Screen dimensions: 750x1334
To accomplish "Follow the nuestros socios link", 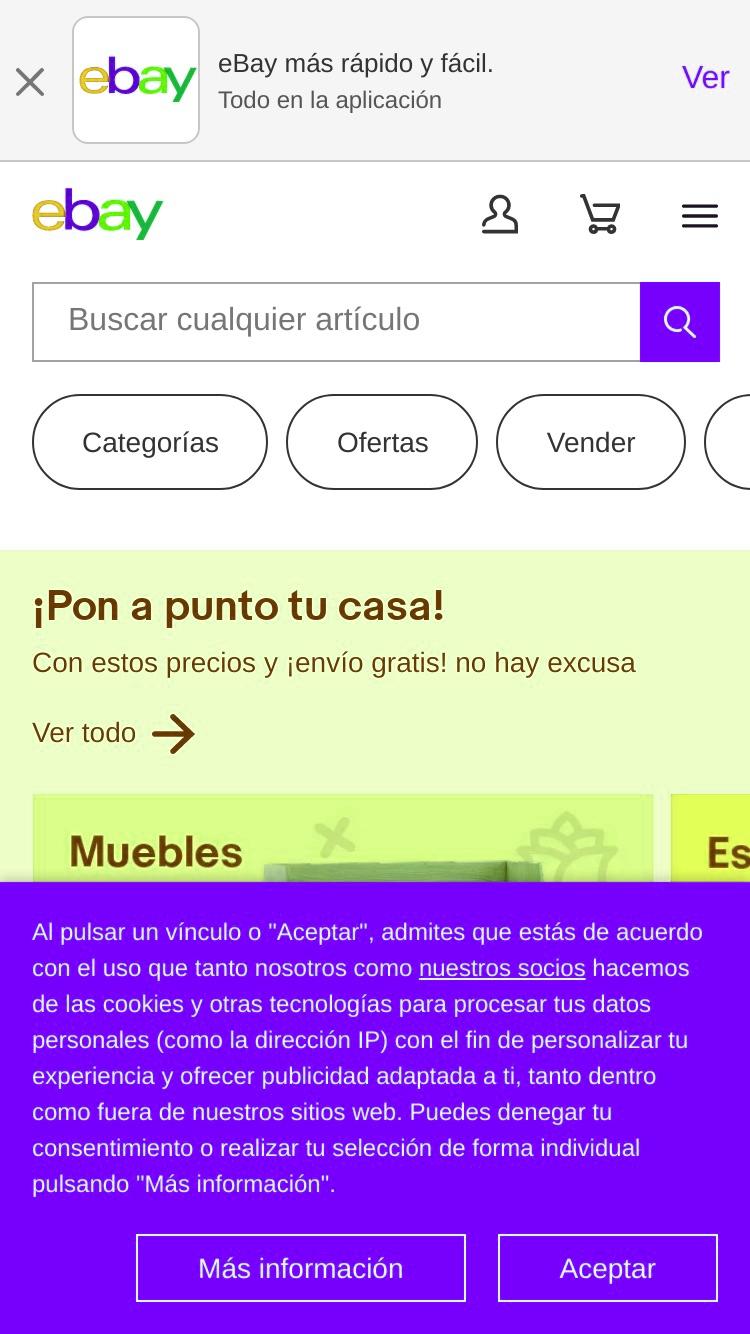I will pyautogui.click(x=502, y=968).
